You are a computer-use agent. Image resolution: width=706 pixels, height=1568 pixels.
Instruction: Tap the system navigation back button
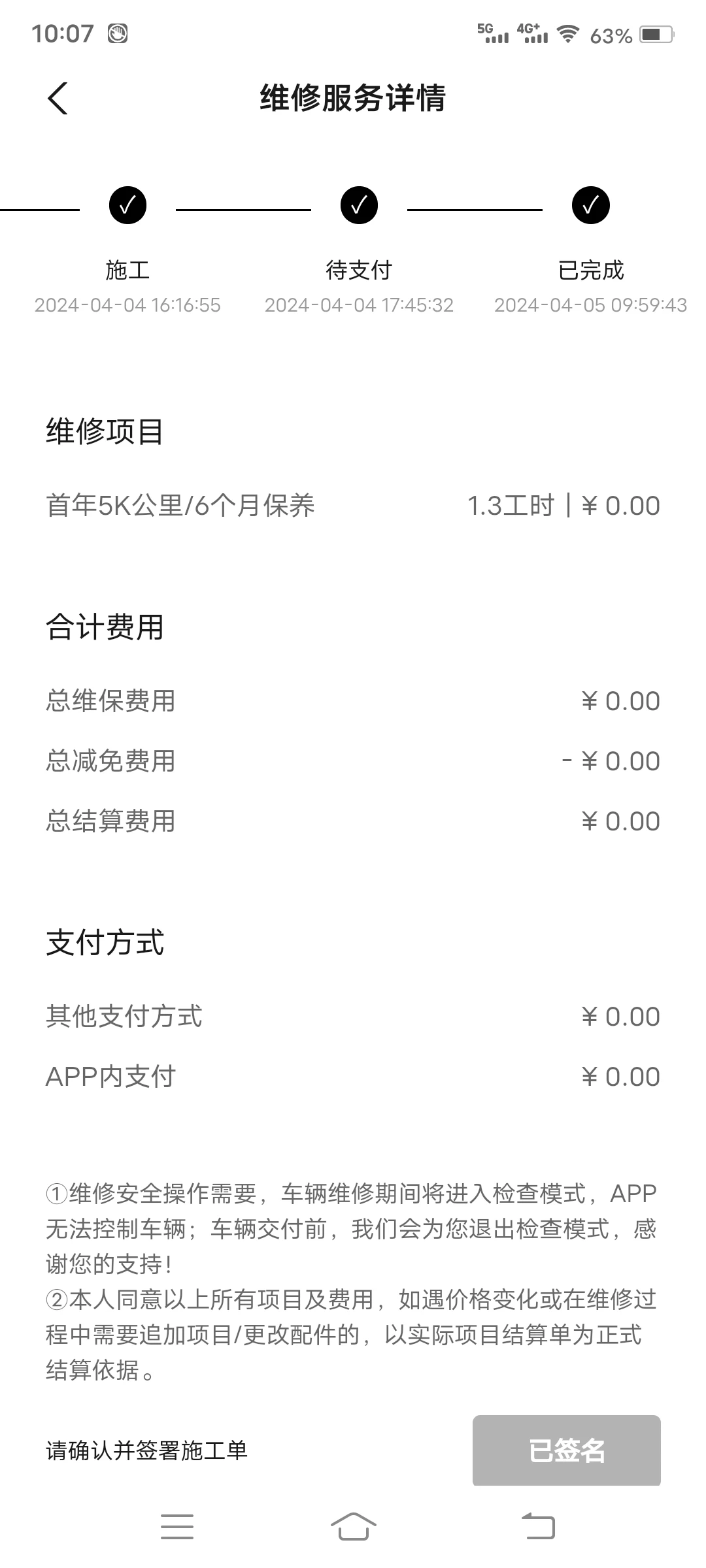[x=539, y=1527]
